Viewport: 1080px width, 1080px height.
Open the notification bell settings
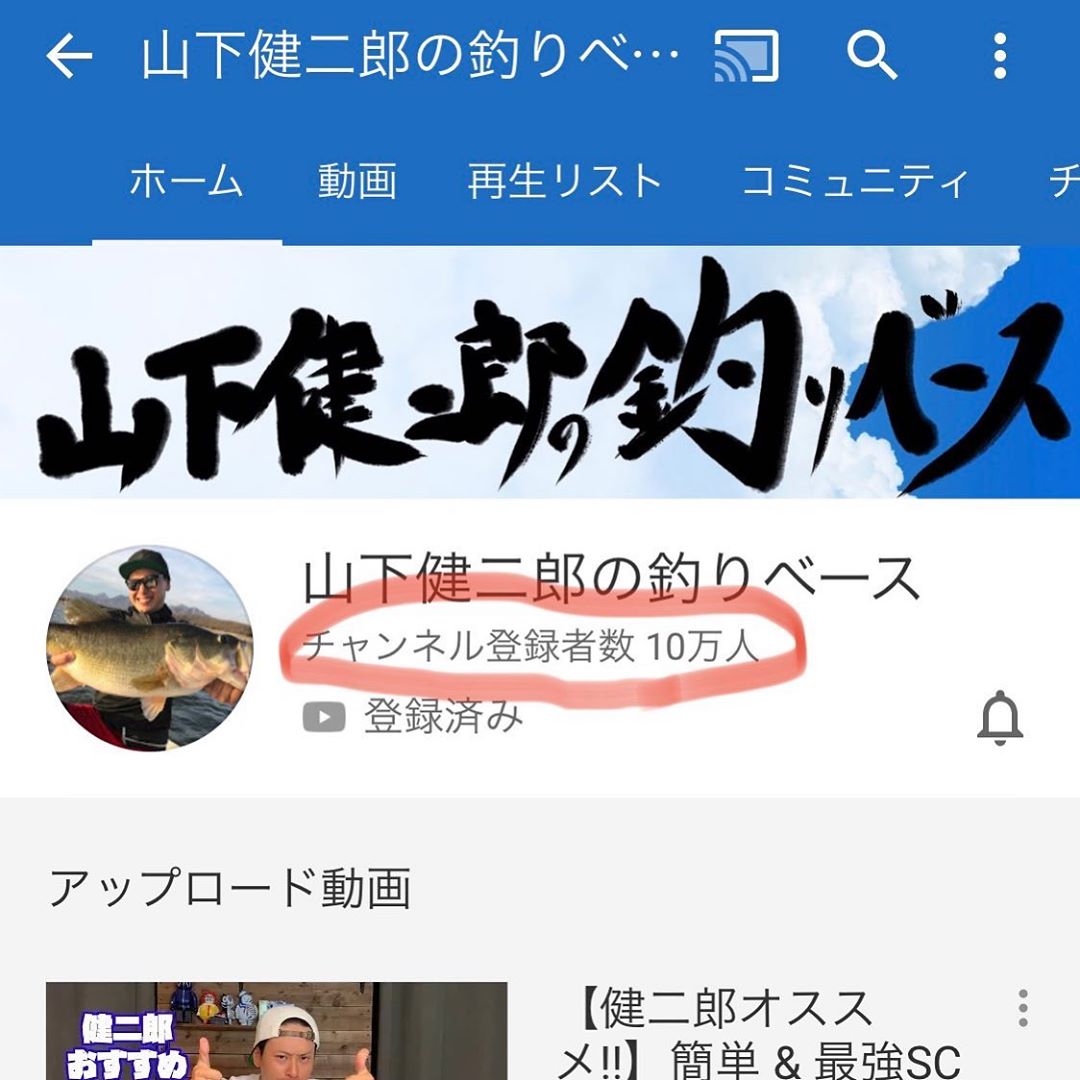coord(1000,718)
